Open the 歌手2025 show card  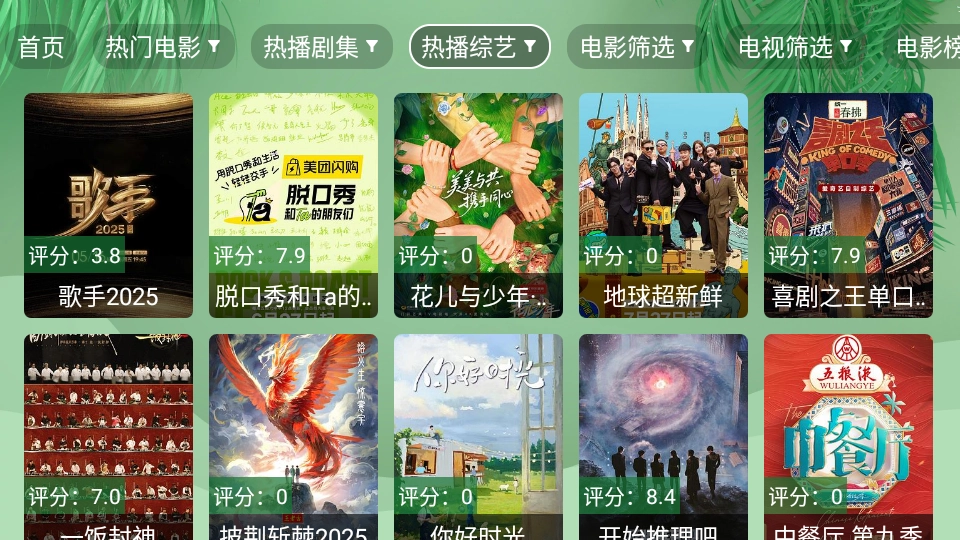[x=108, y=205]
